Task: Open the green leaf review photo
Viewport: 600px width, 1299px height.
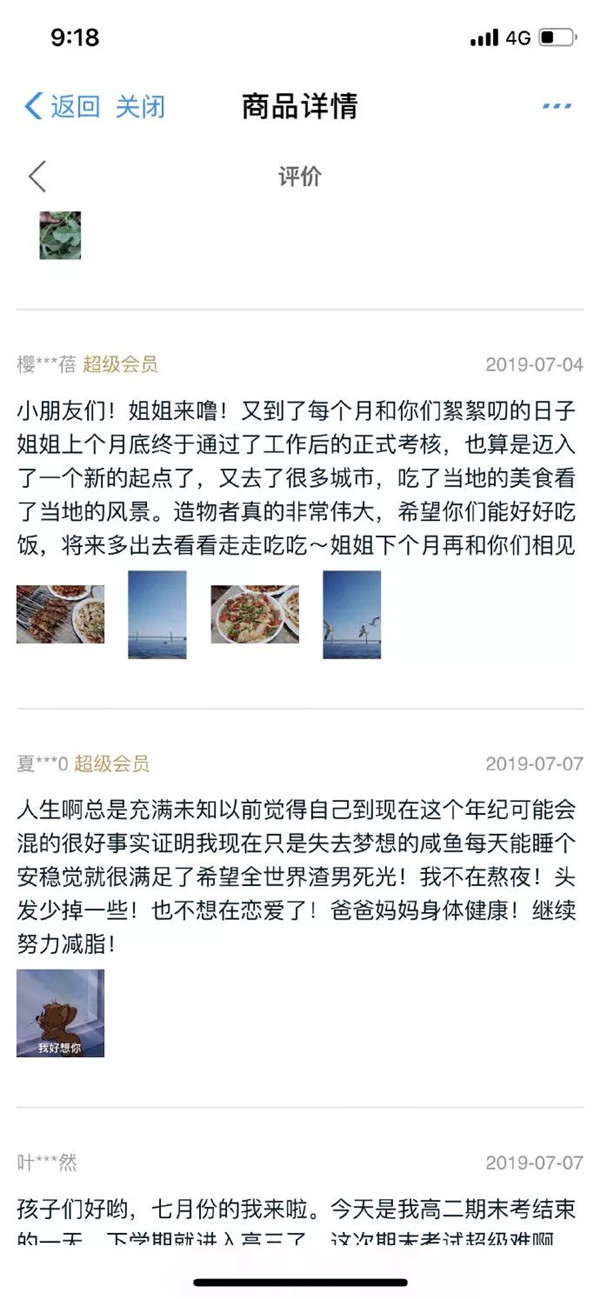Action: pyautogui.click(x=60, y=235)
